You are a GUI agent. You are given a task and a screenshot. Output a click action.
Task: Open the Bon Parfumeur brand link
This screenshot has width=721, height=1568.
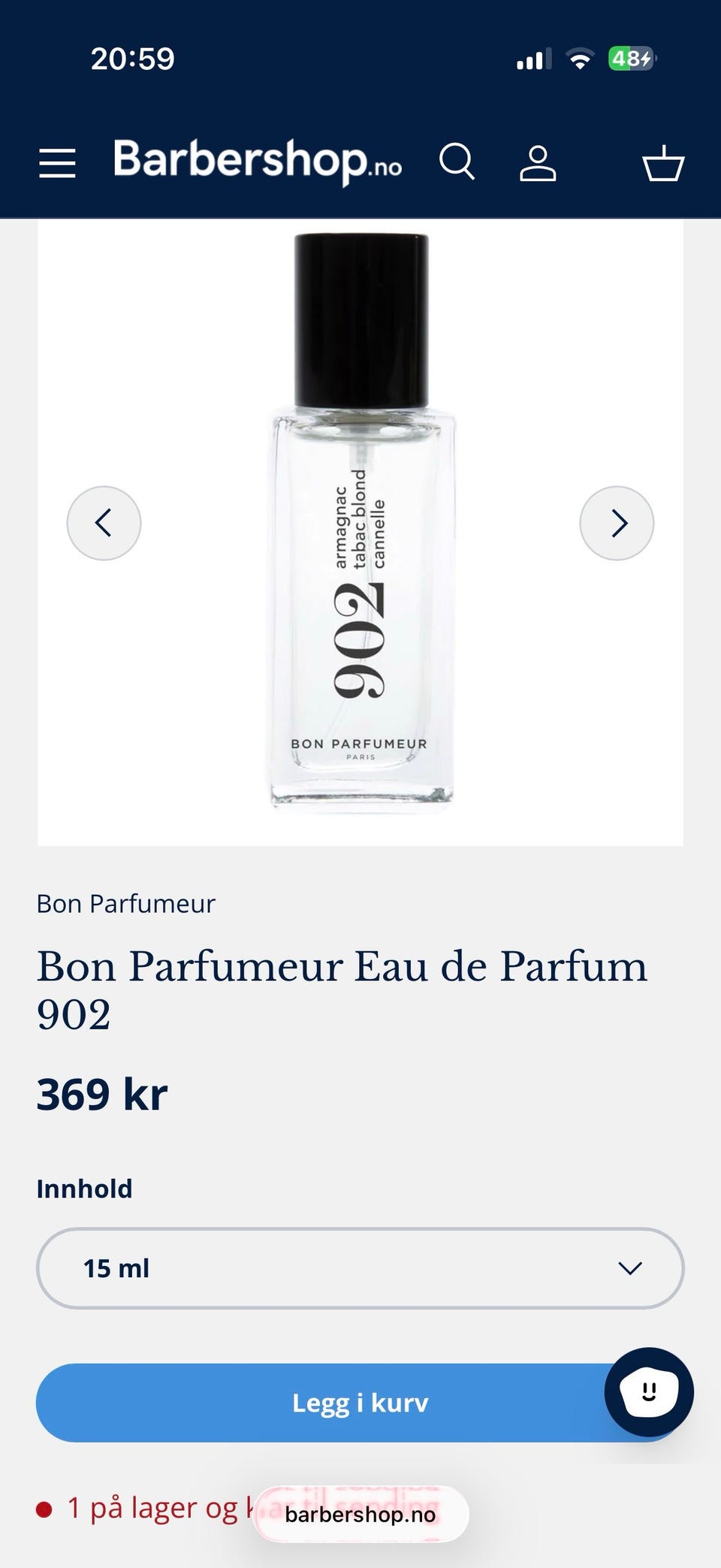click(x=125, y=903)
